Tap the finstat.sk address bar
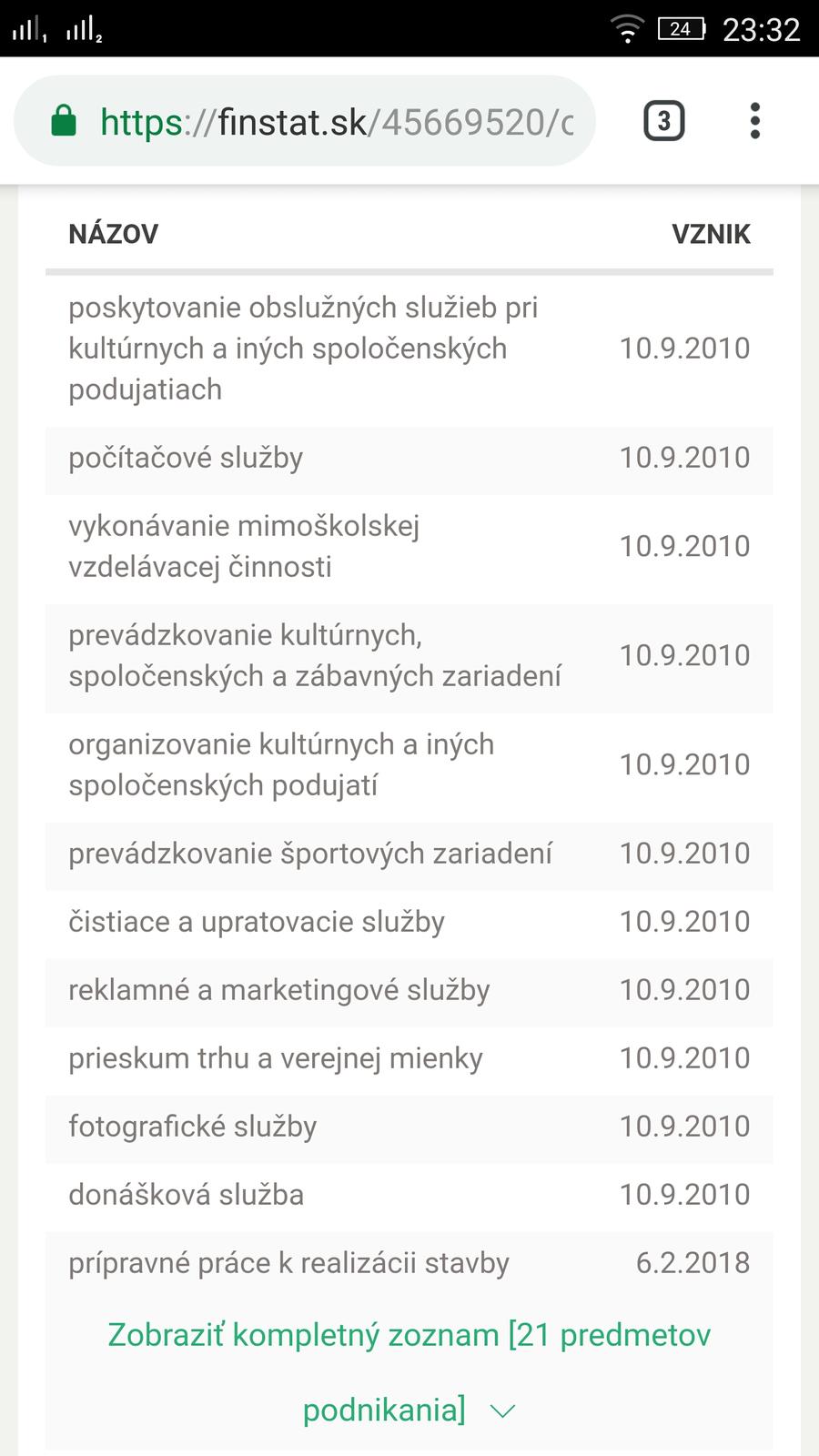The width and height of the screenshot is (819, 1456). tap(337, 122)
